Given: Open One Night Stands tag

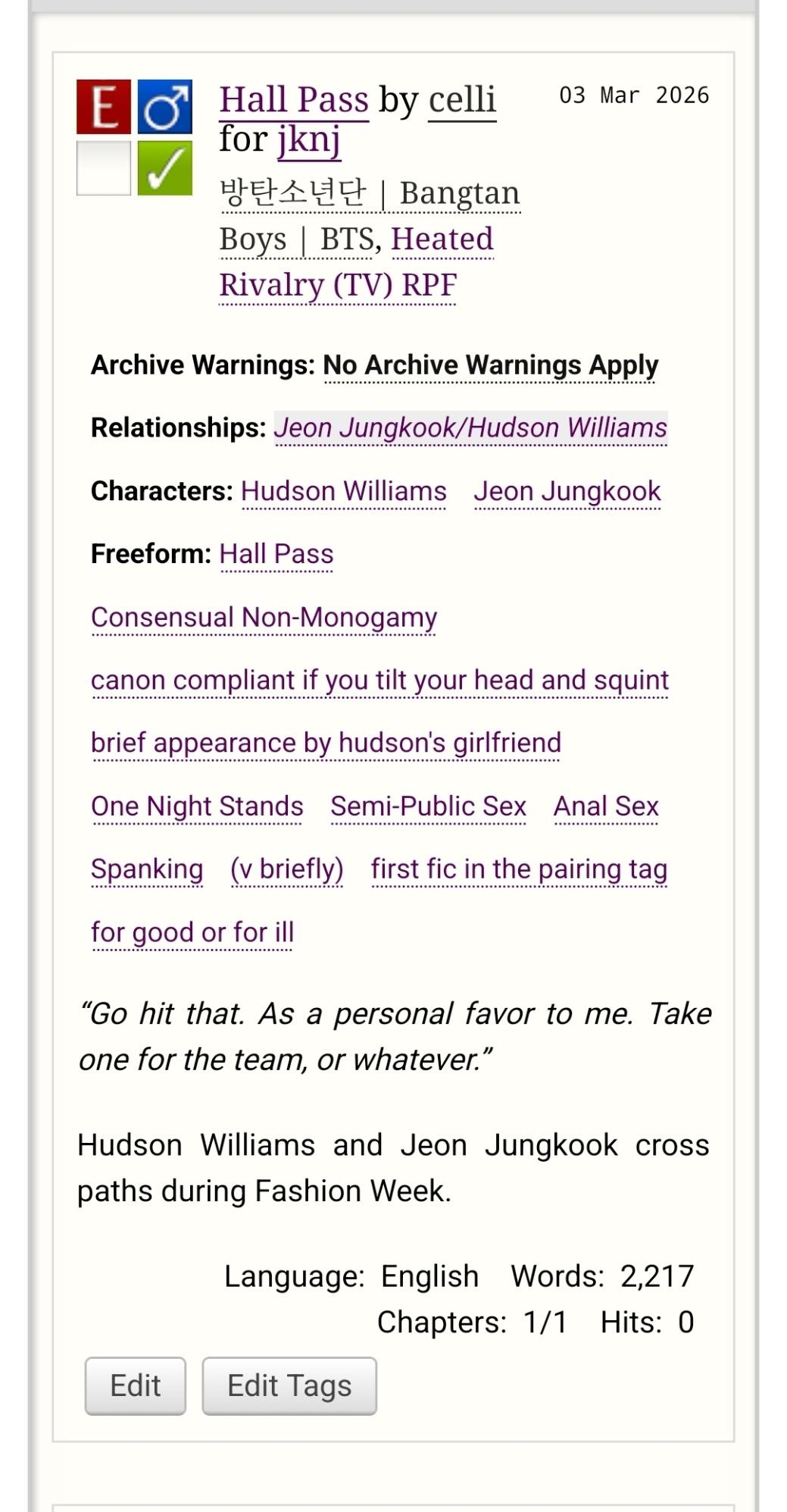Looking at the screenshot, I should coord(197,806).
